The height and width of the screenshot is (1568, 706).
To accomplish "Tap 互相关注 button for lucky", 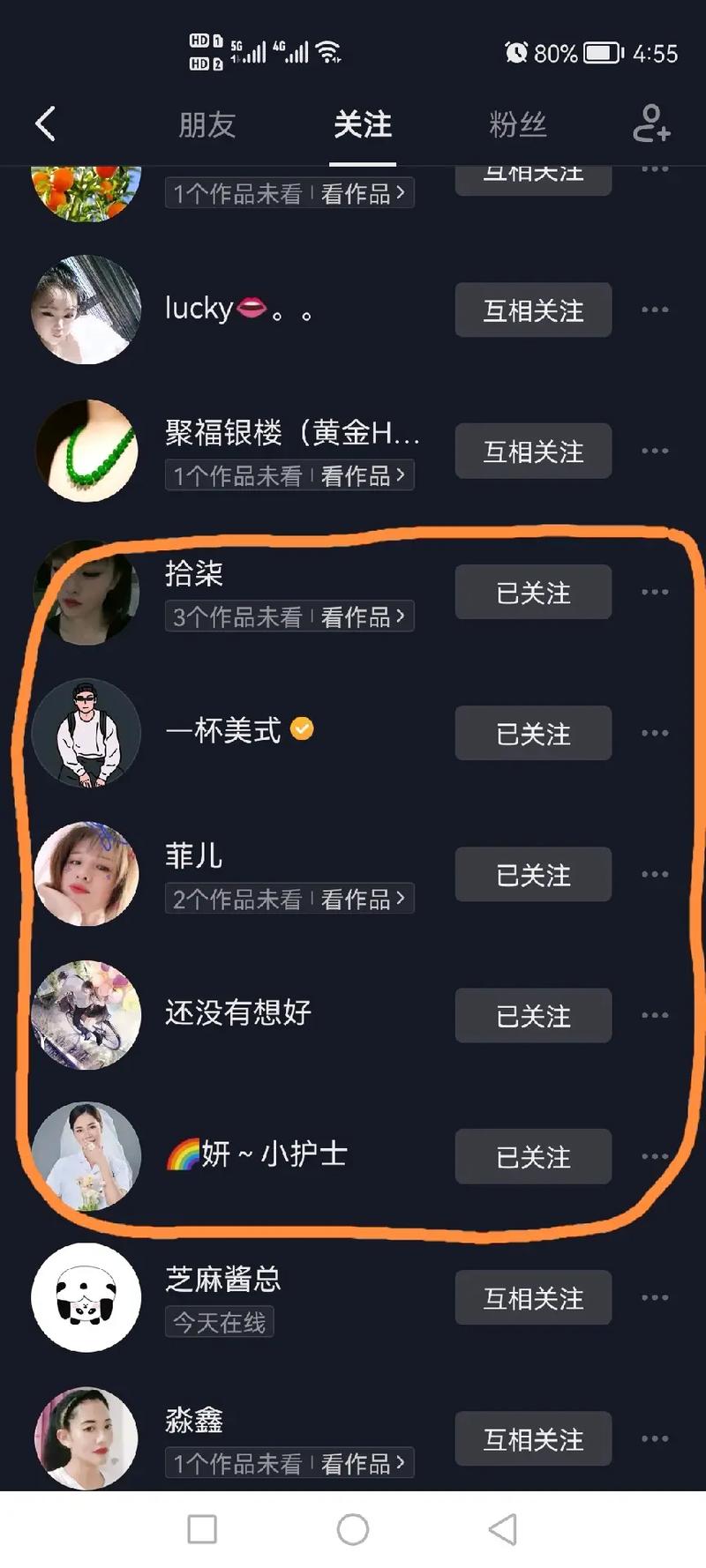I will pos(532,310).
